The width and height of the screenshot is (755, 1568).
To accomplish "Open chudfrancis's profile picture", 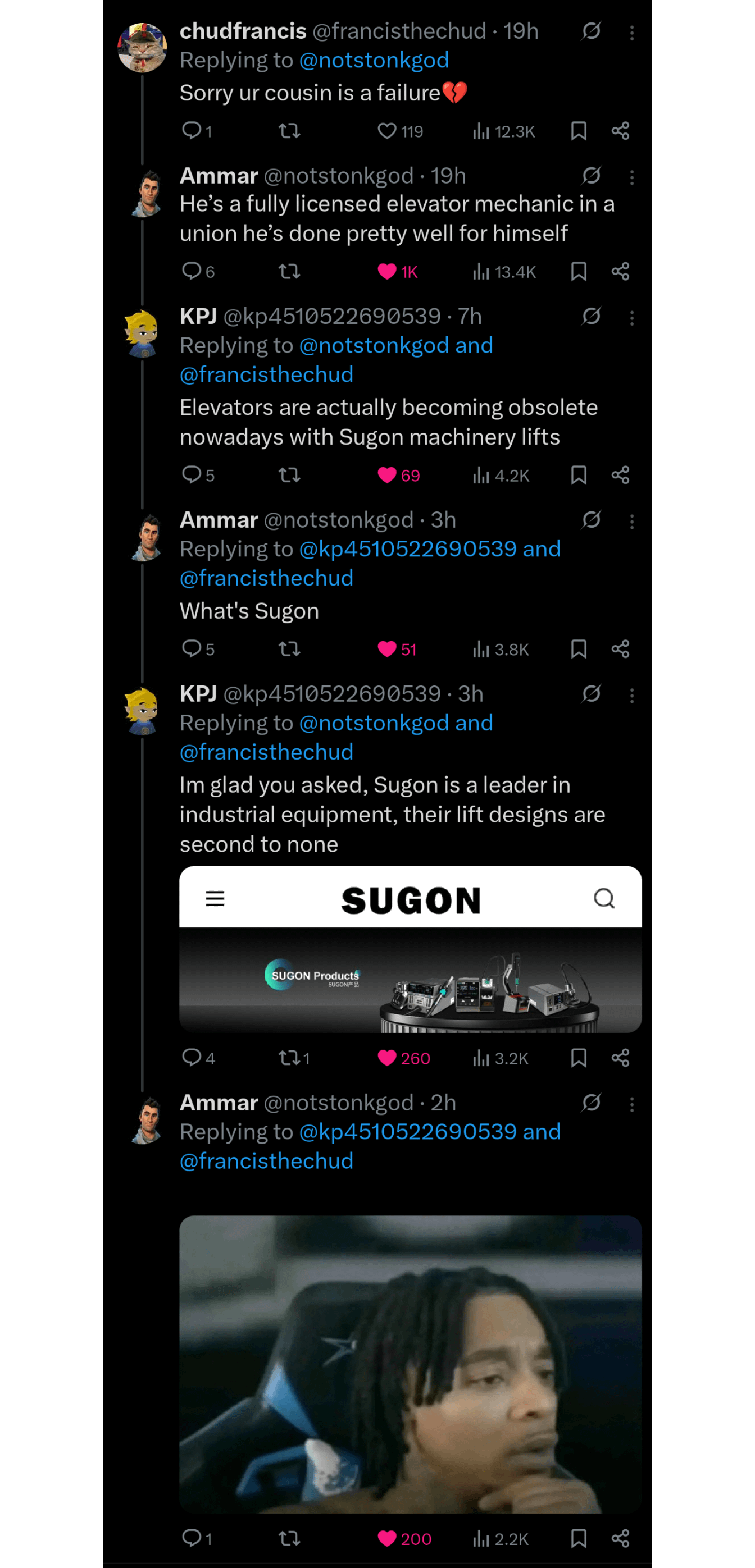I will coord(142,48).
